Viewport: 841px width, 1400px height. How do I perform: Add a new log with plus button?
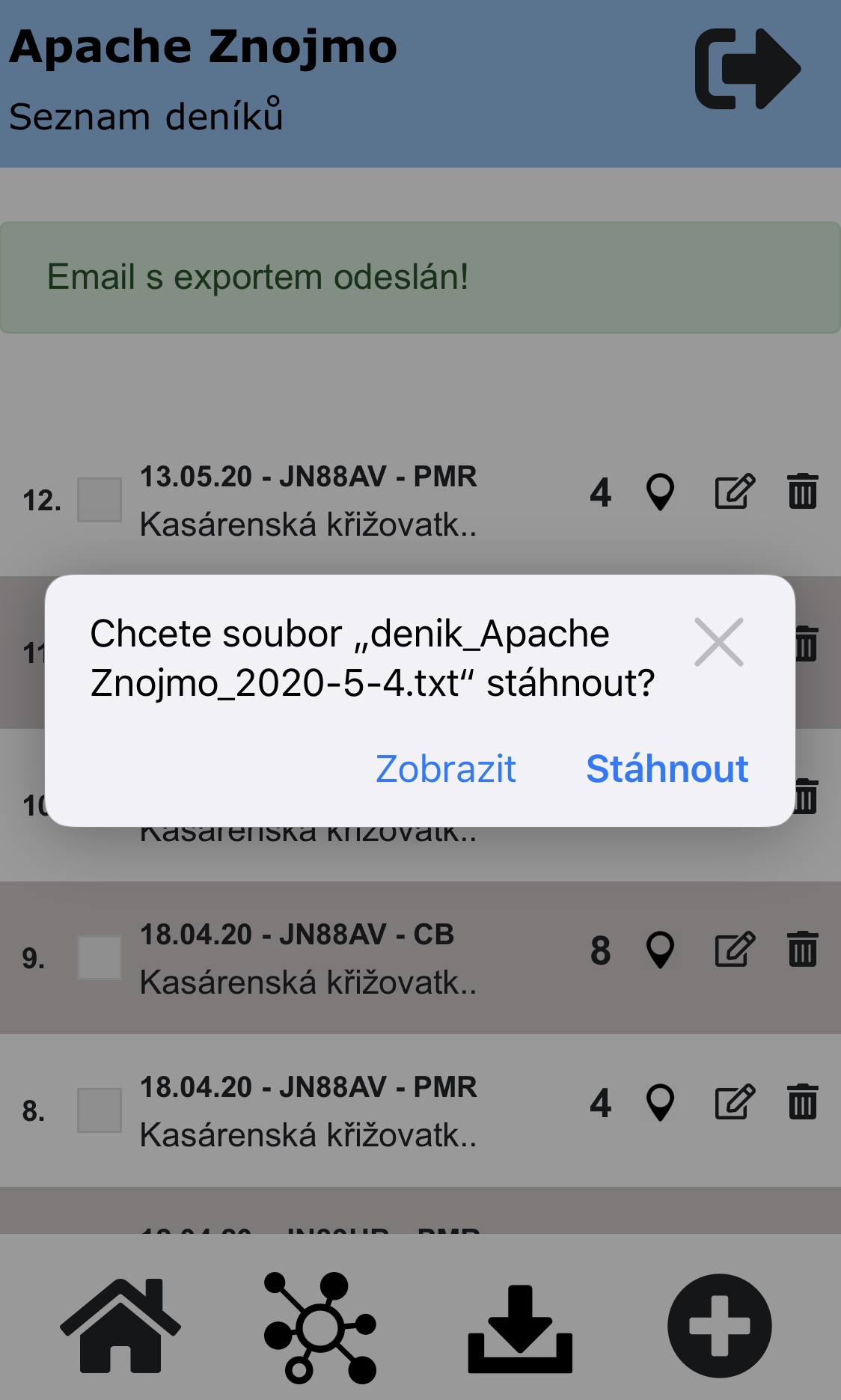pyautogui.click(x=719, y=1326)
